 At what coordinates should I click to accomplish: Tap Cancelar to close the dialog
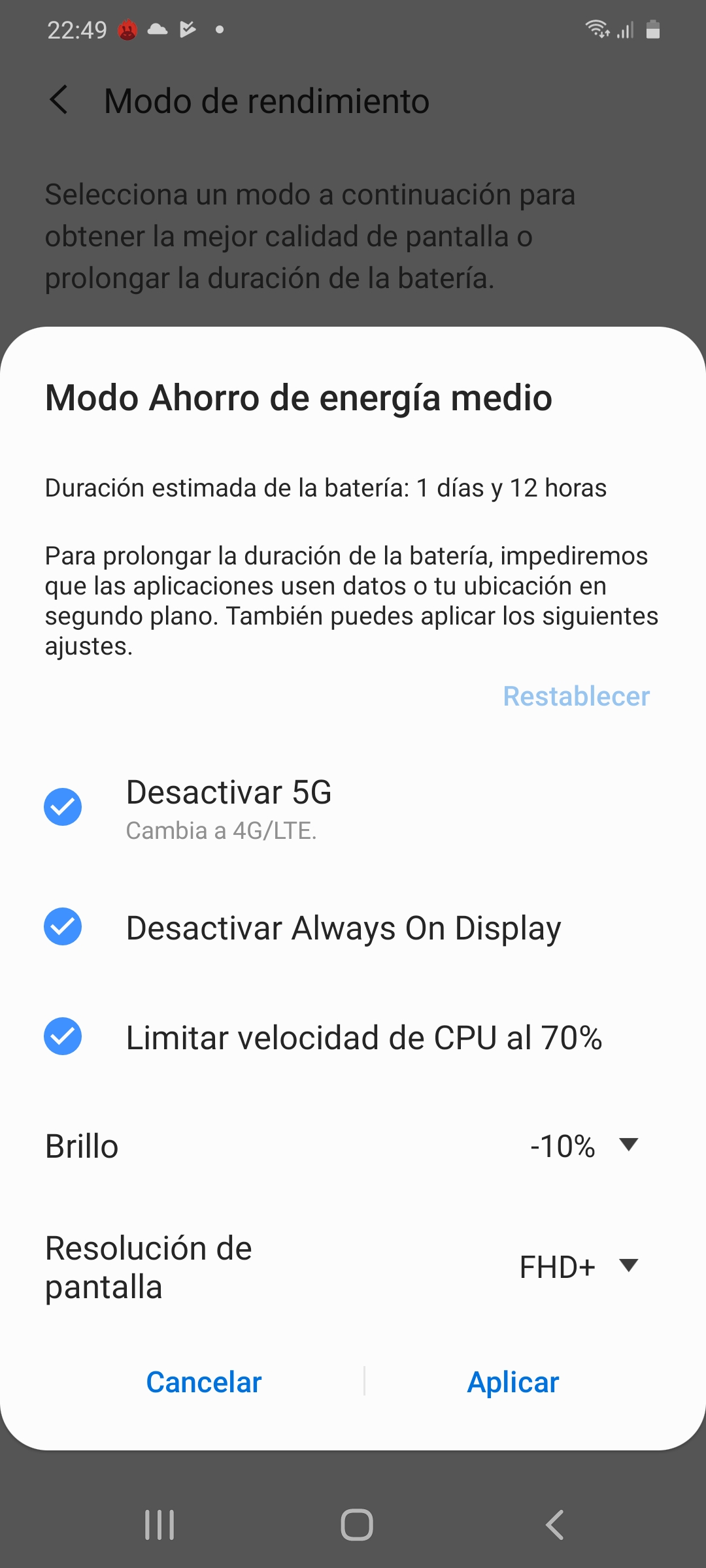pos(204,1382)
